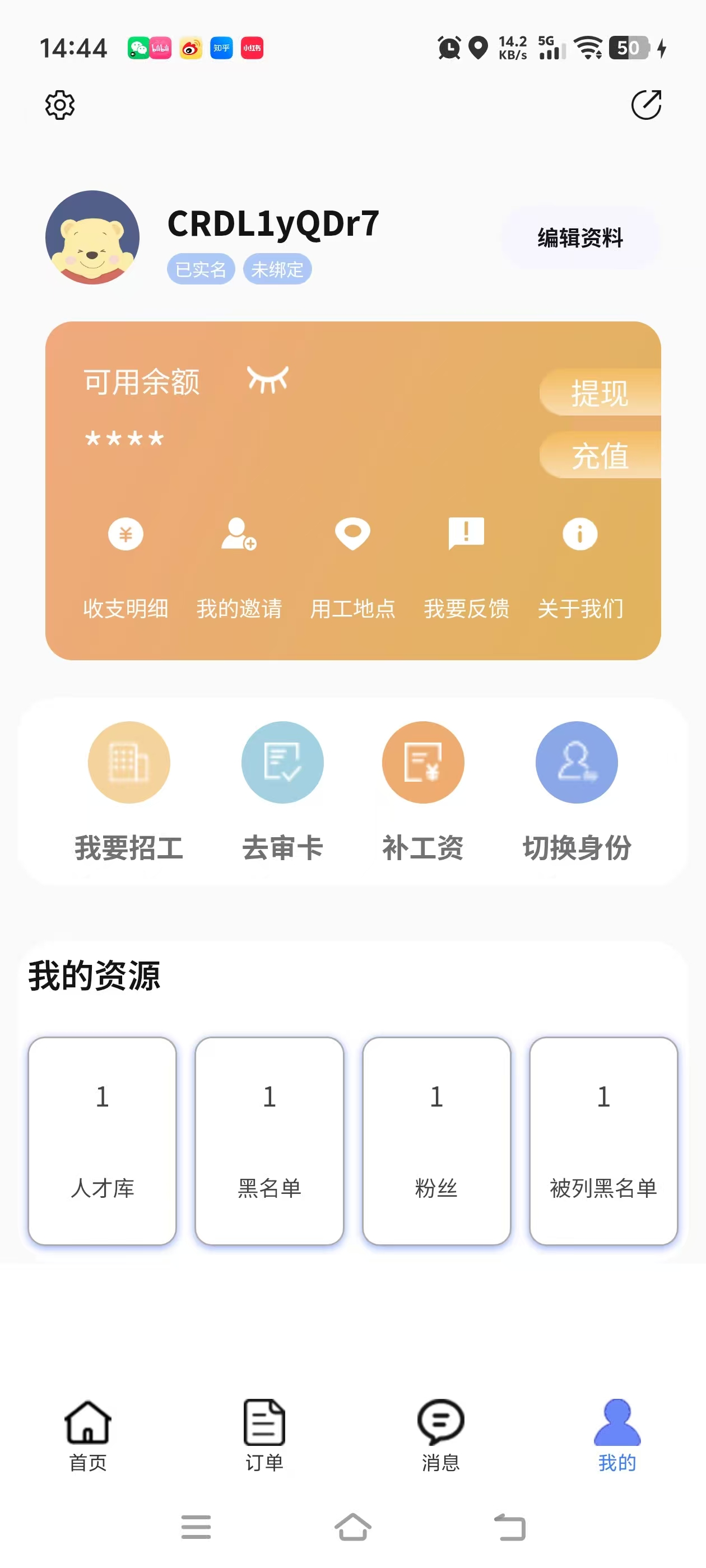Switch to the 首页 tab

tap(88, 1435)
